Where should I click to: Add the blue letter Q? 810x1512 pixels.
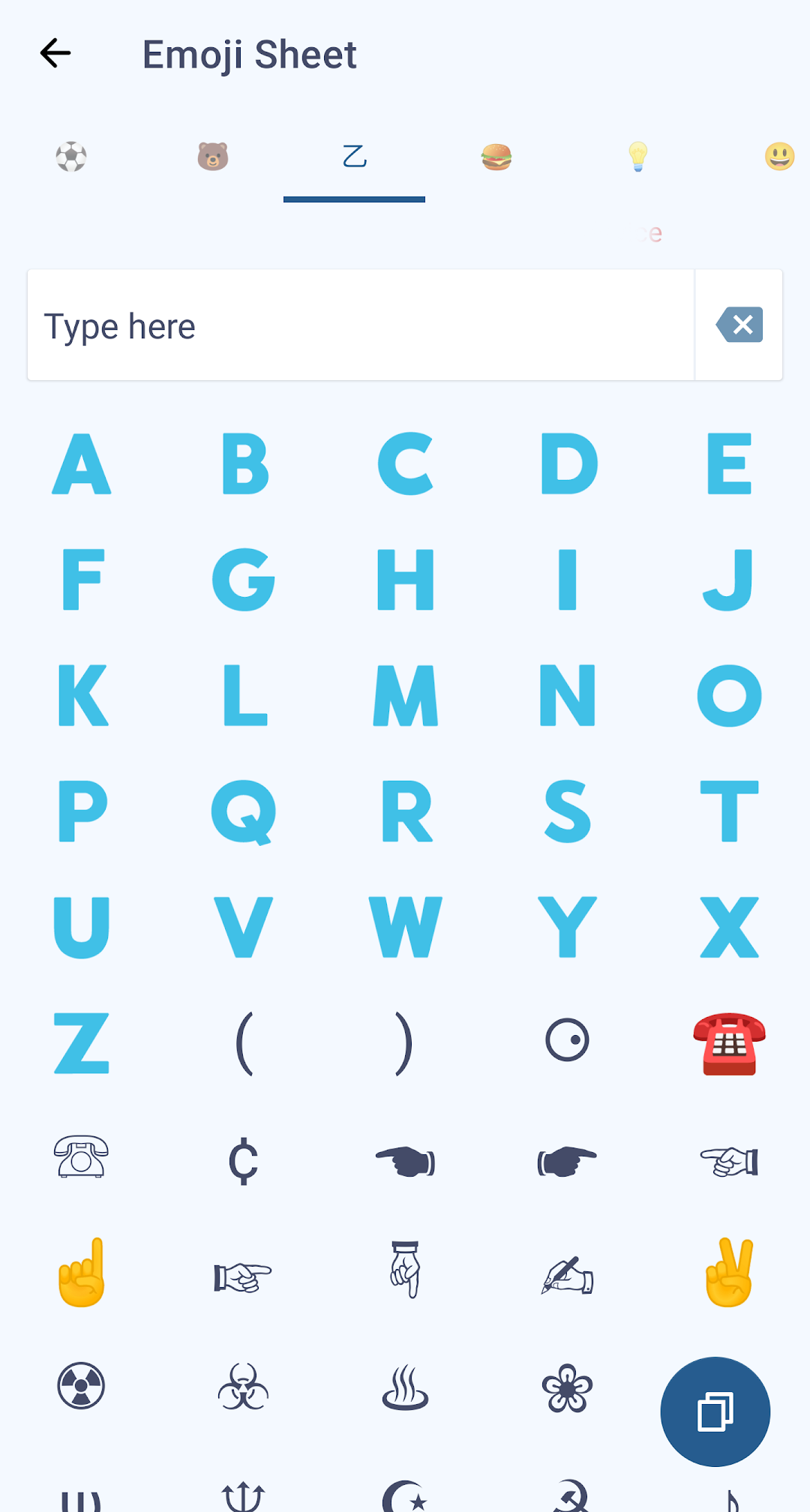tap(244, 812)
